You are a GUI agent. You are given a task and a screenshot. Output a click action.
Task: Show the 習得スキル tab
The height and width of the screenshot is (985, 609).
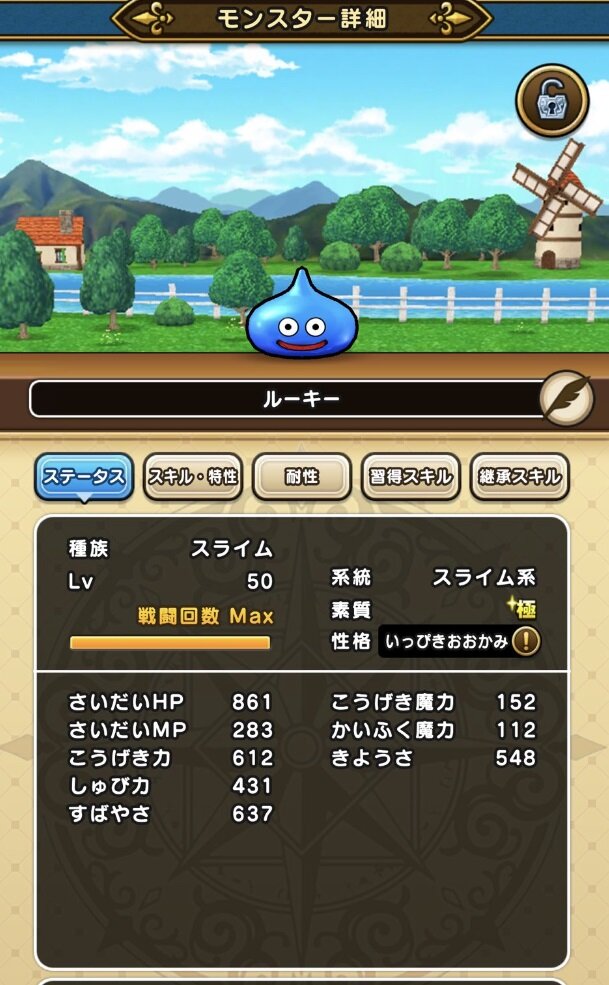click(x=410, y=477)
